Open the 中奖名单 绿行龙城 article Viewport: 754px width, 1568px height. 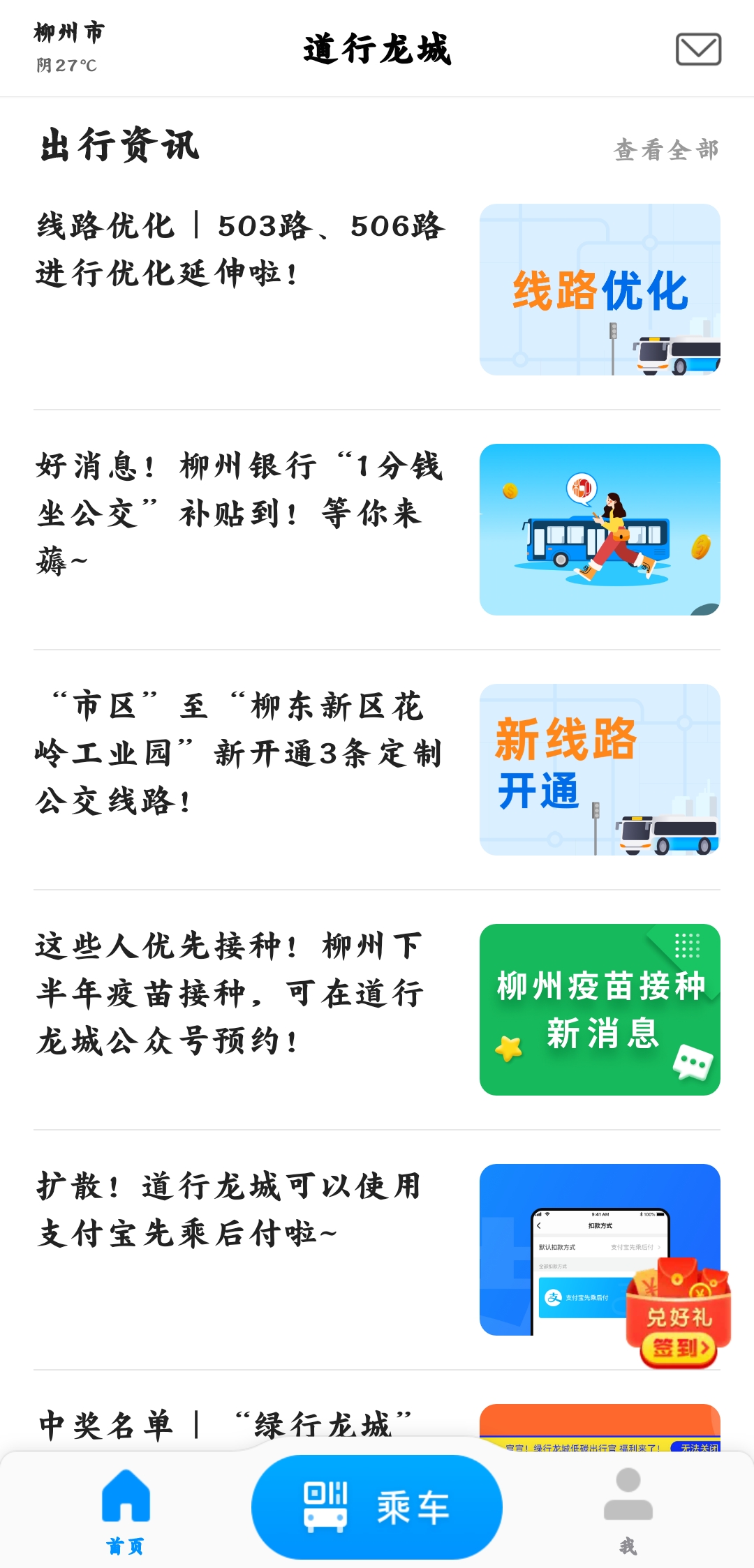coord(230,1424)
